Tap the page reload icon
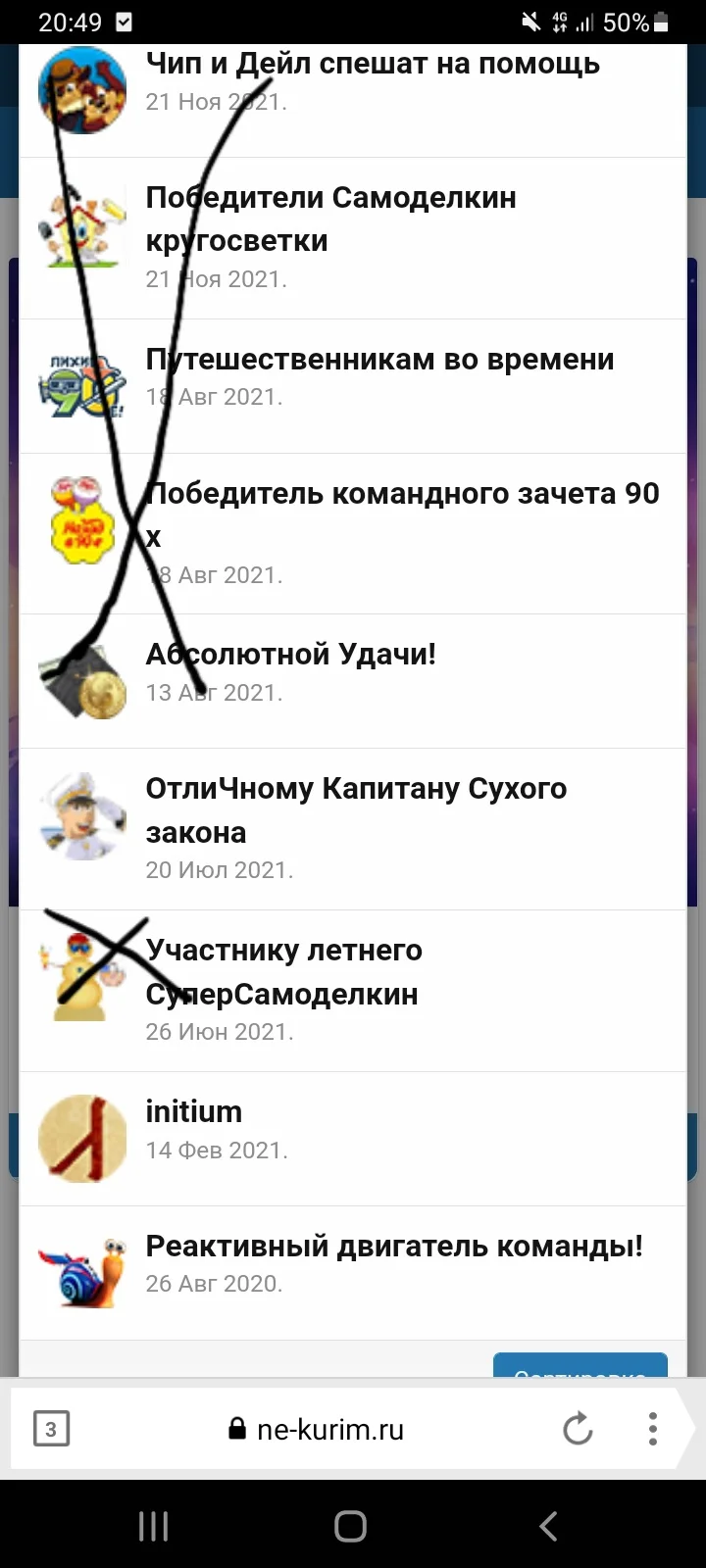This screenshot has height=1568, width=706. pos(579,1428)
